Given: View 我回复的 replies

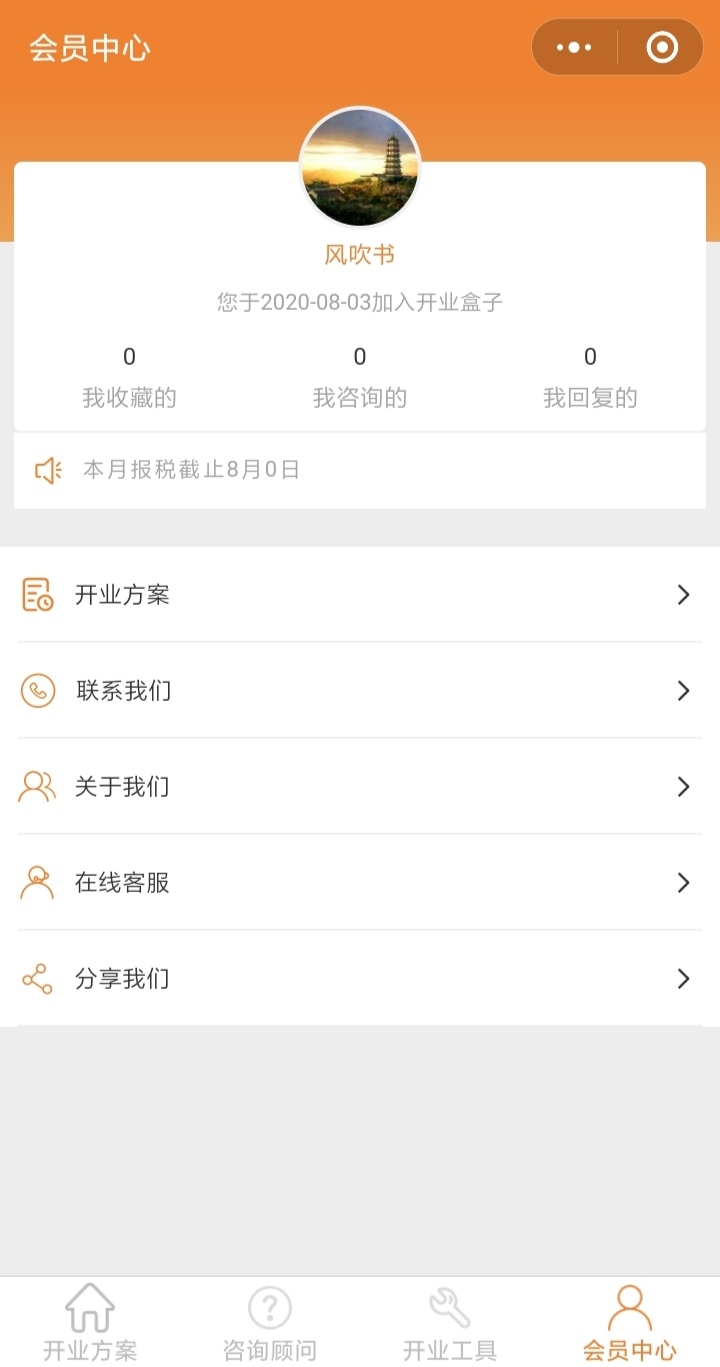Looking at the screenshot, I should (590, 378).
